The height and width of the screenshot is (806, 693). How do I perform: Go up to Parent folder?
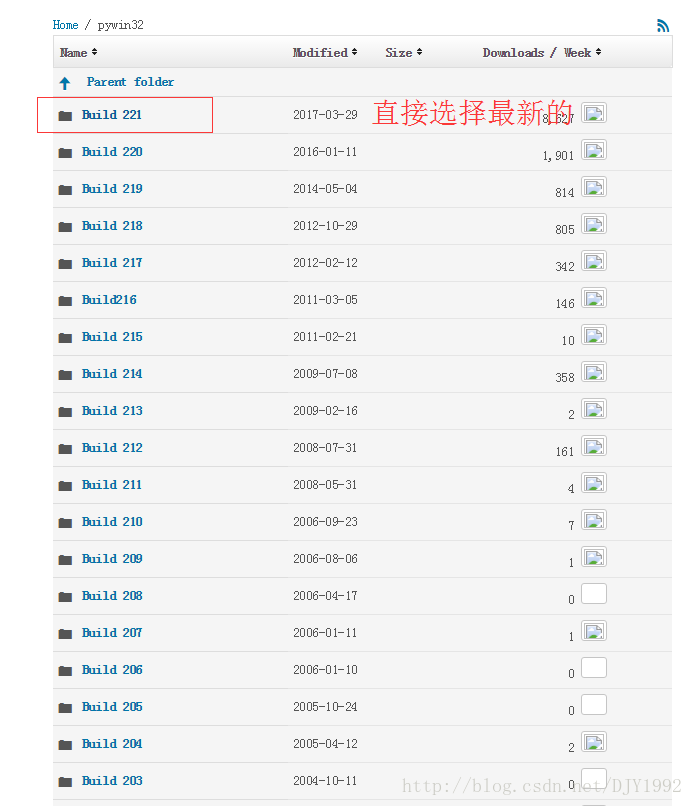tap(130, 82)
